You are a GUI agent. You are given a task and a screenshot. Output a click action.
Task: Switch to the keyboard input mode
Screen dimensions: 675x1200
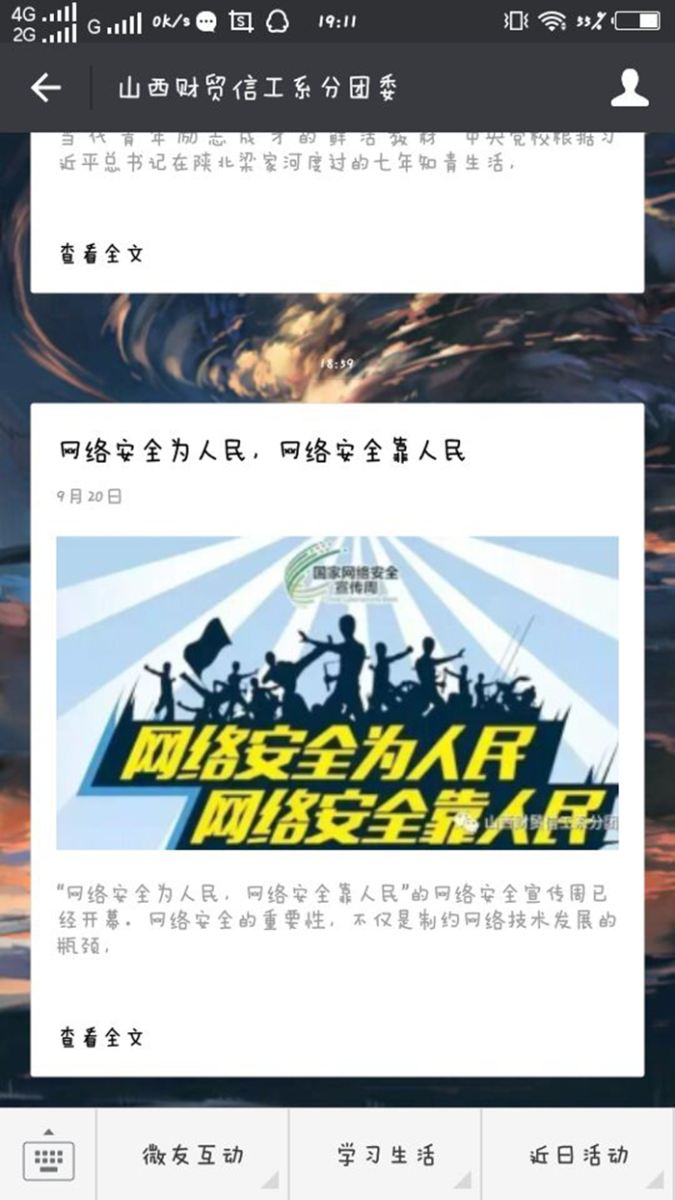[x=48, y=1157]
